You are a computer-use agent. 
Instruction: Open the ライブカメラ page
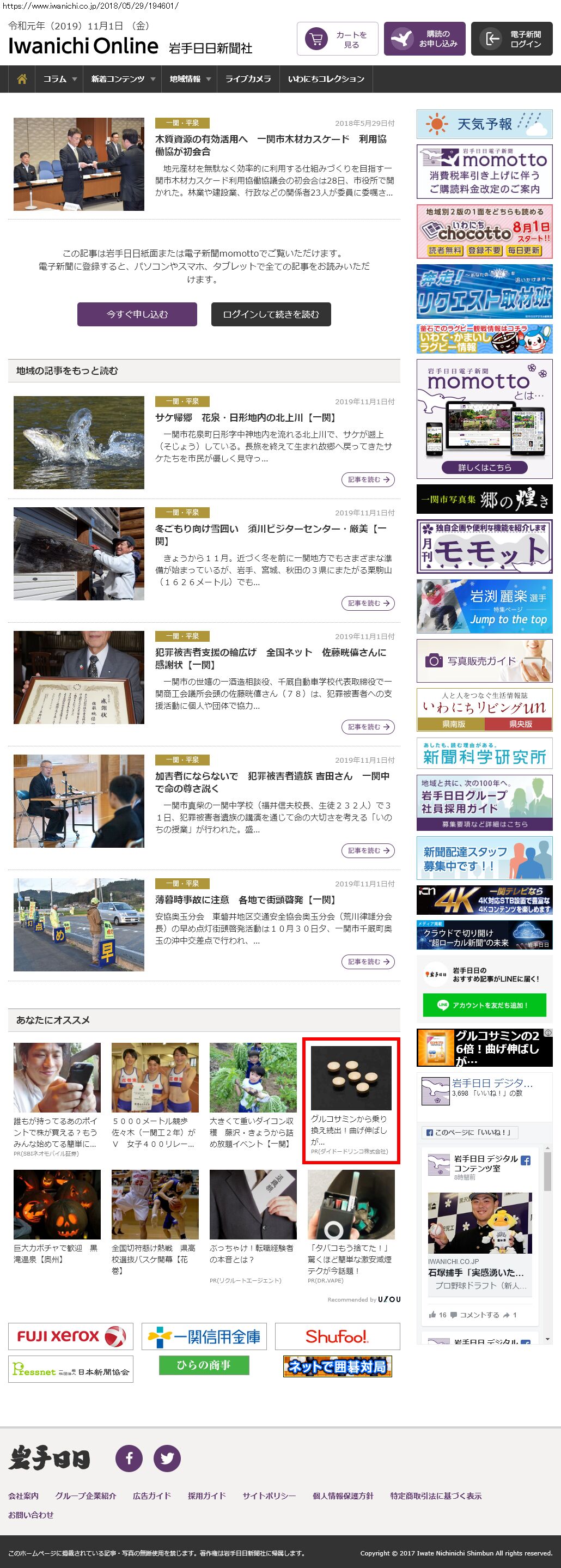click(x=248, y=79)
